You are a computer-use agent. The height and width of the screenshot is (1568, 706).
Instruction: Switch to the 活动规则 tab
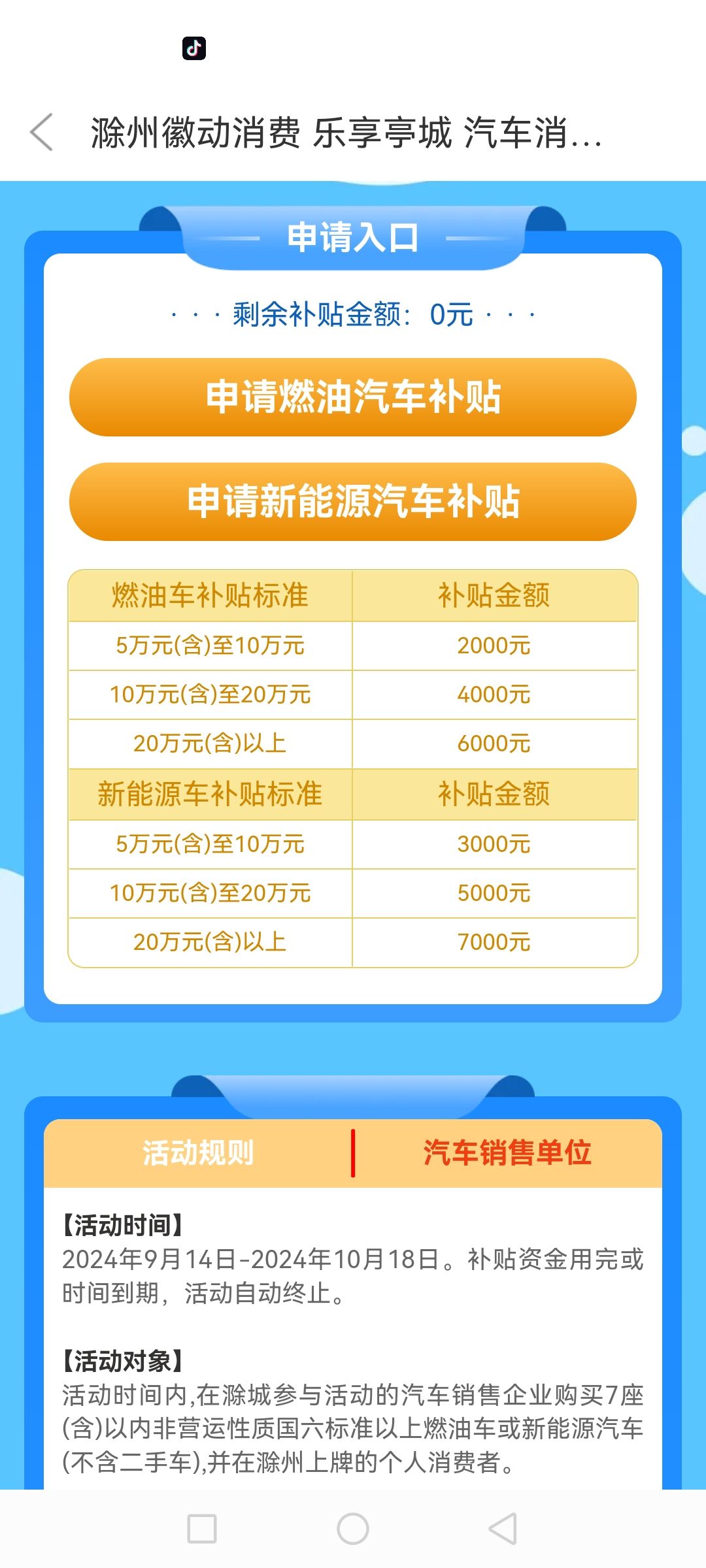pyautogui.click(x=198, y=1153)
